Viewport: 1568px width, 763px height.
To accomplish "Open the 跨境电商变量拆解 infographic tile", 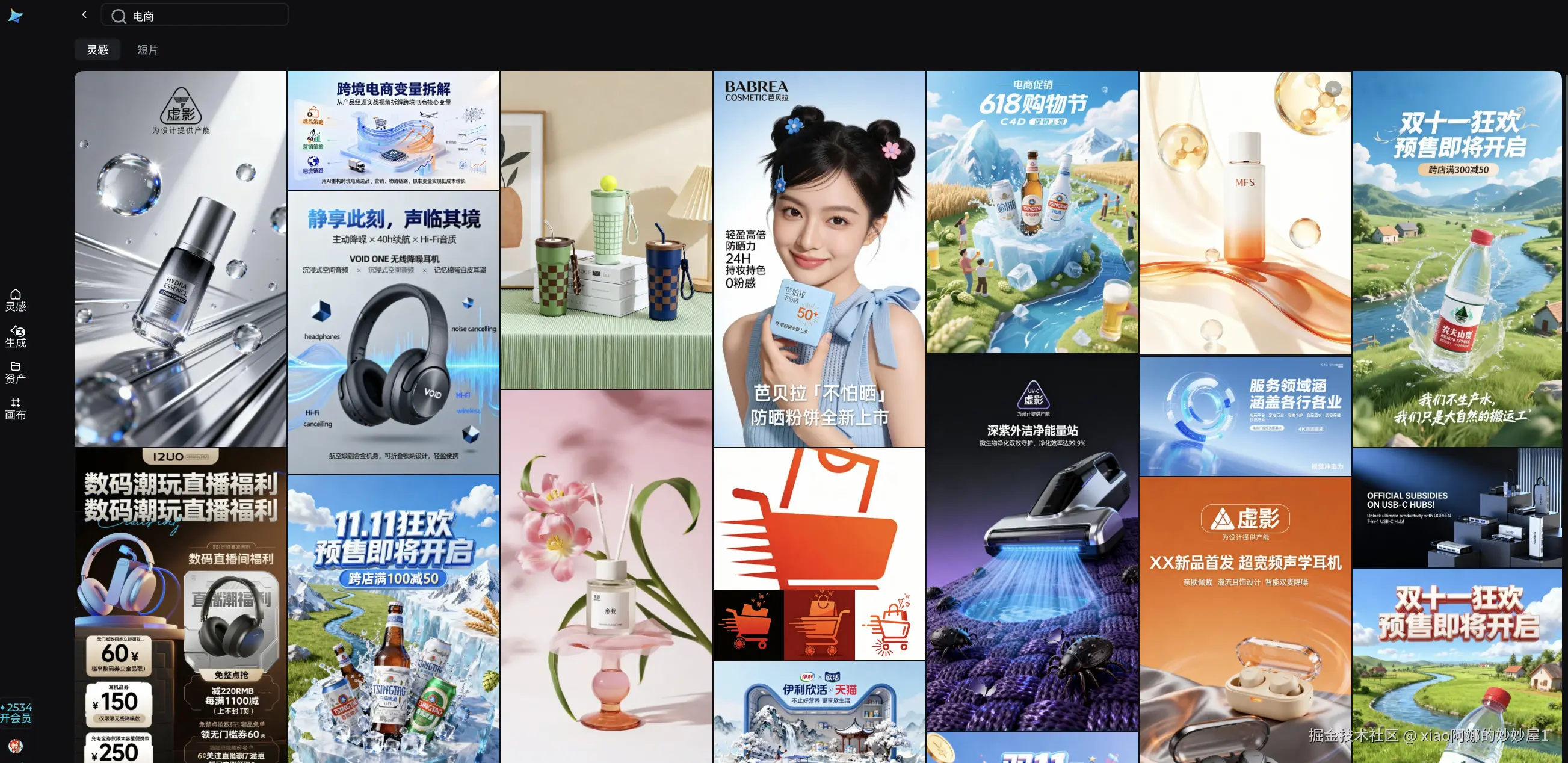I will click(394, 131).
